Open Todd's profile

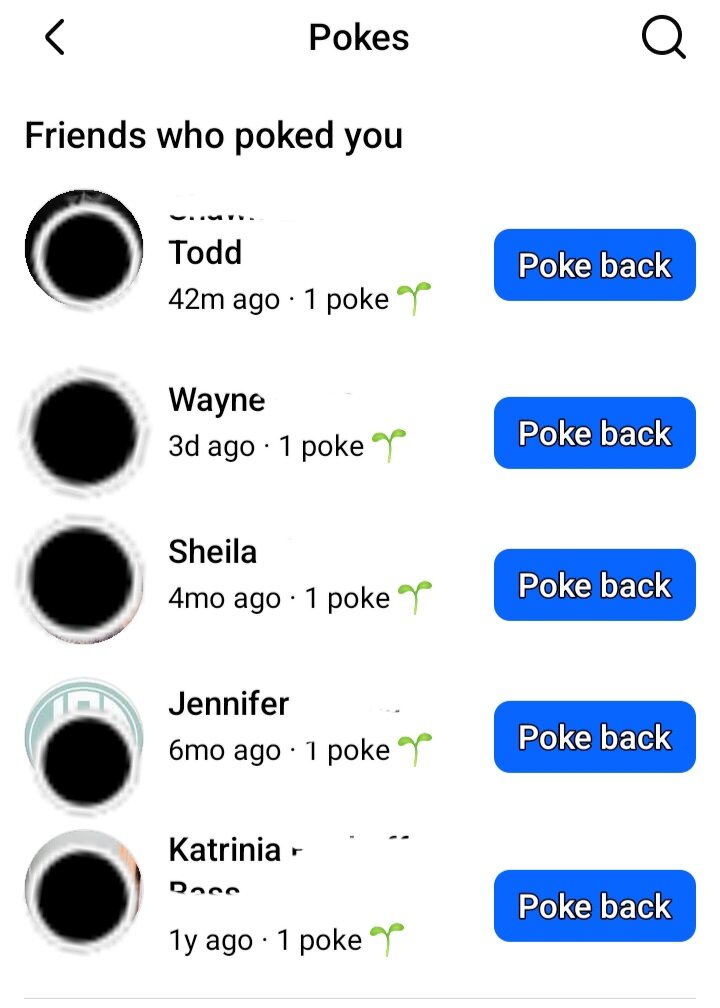[x=84, y=249]
